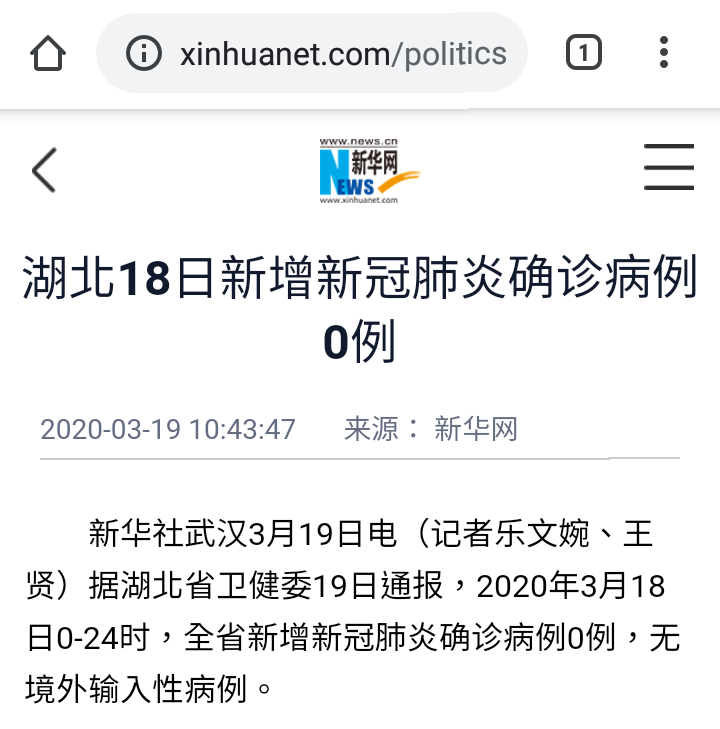The height and width of the screenshot is (729, 720).
Task: Go to the browser home page
Action: 48,53
